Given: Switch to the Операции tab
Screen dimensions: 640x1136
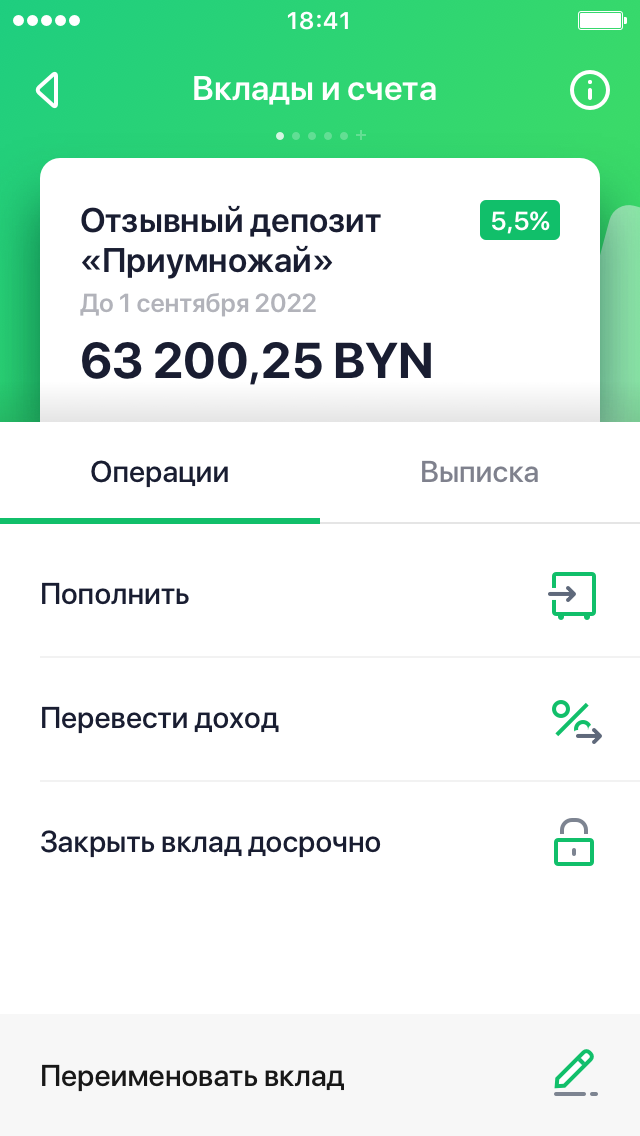Looking at the screenshot, I should coord(160,473).
